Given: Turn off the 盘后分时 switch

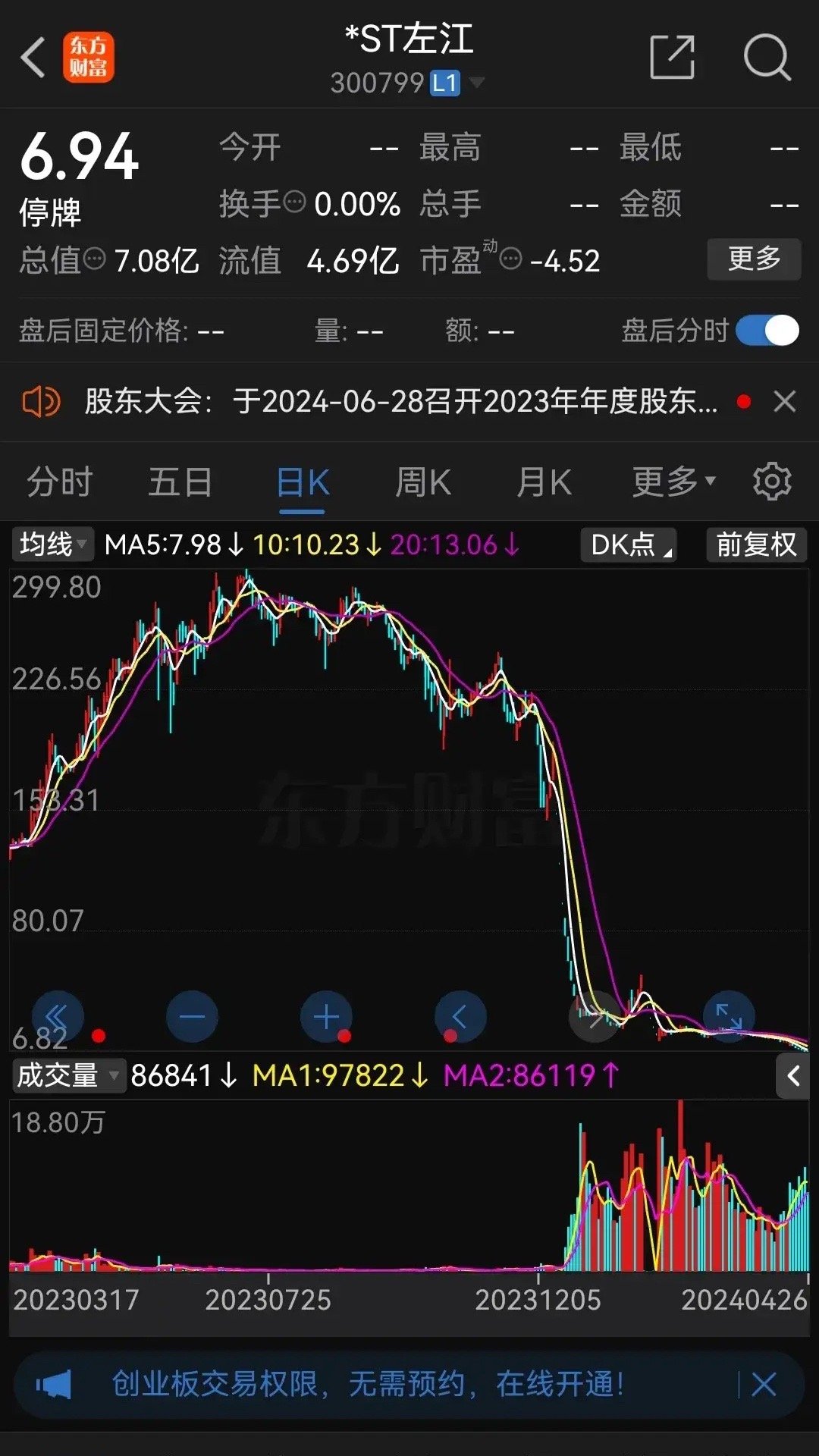Looking at the screenshot, I should point(767,331).
